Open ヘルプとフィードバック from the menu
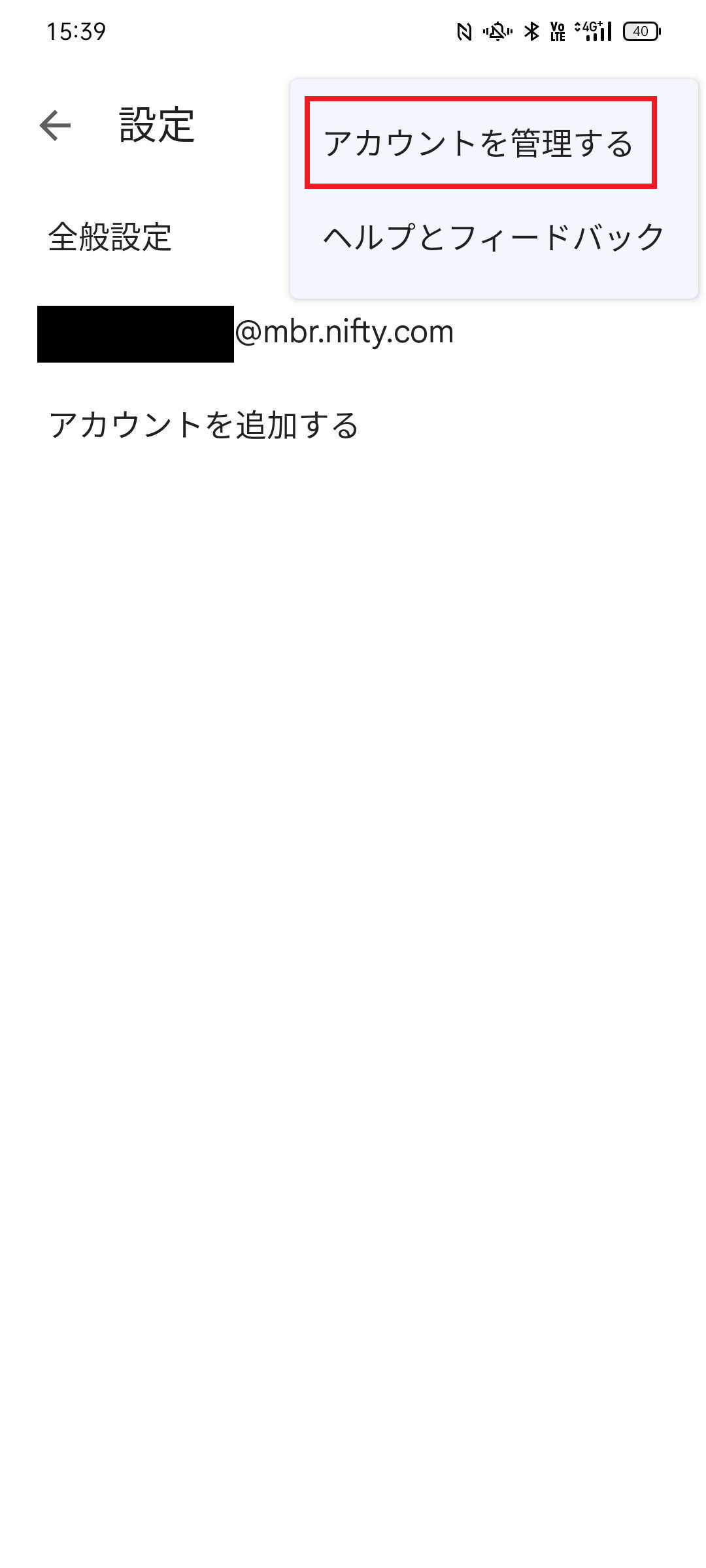706x1568 pixels. (494, 237)
